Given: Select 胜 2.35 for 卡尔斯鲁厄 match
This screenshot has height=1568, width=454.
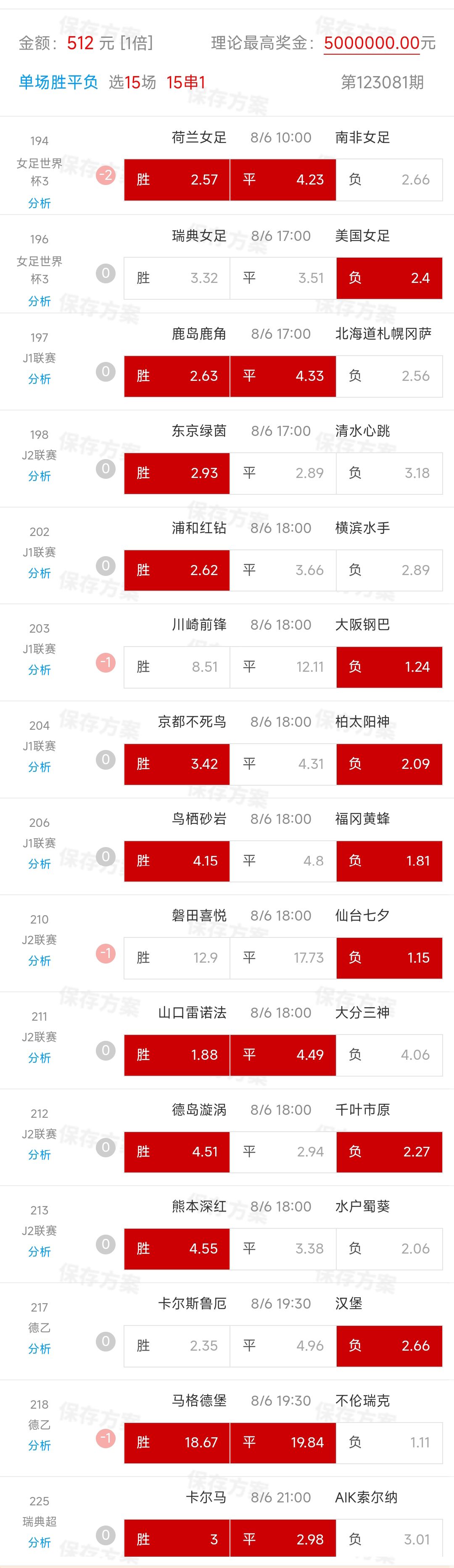Looking at the screenshot, I should click(x=177, y=1345).
